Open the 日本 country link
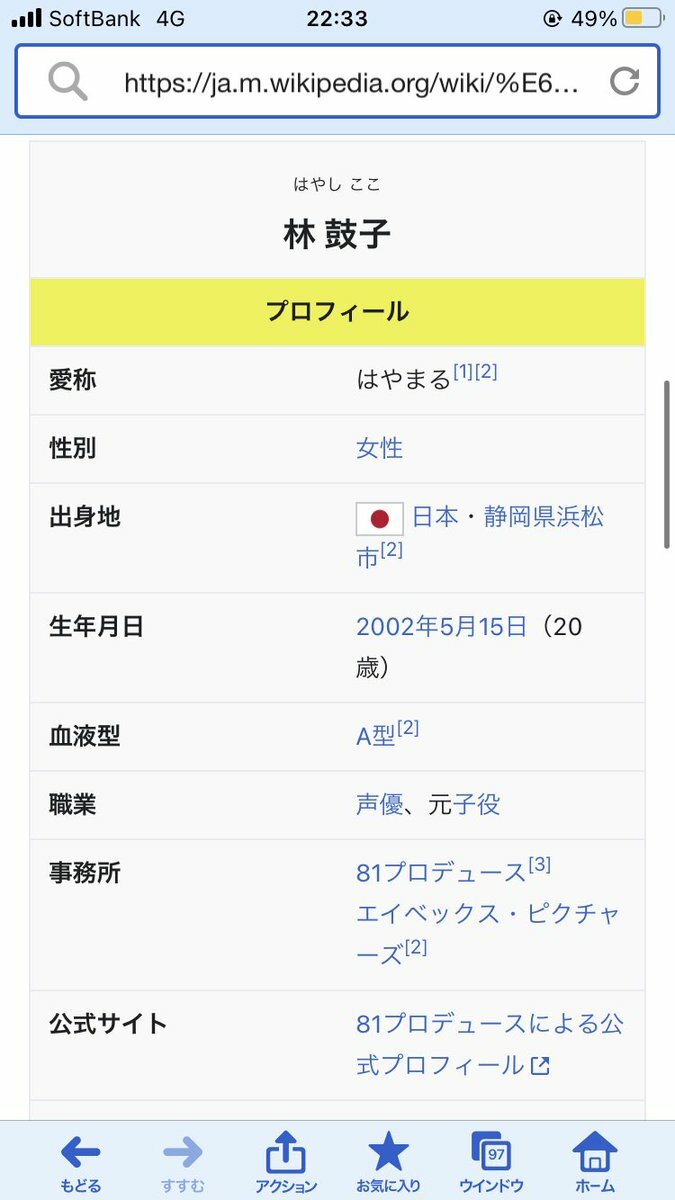This screenshot has width=675, height=1200. 435,517
